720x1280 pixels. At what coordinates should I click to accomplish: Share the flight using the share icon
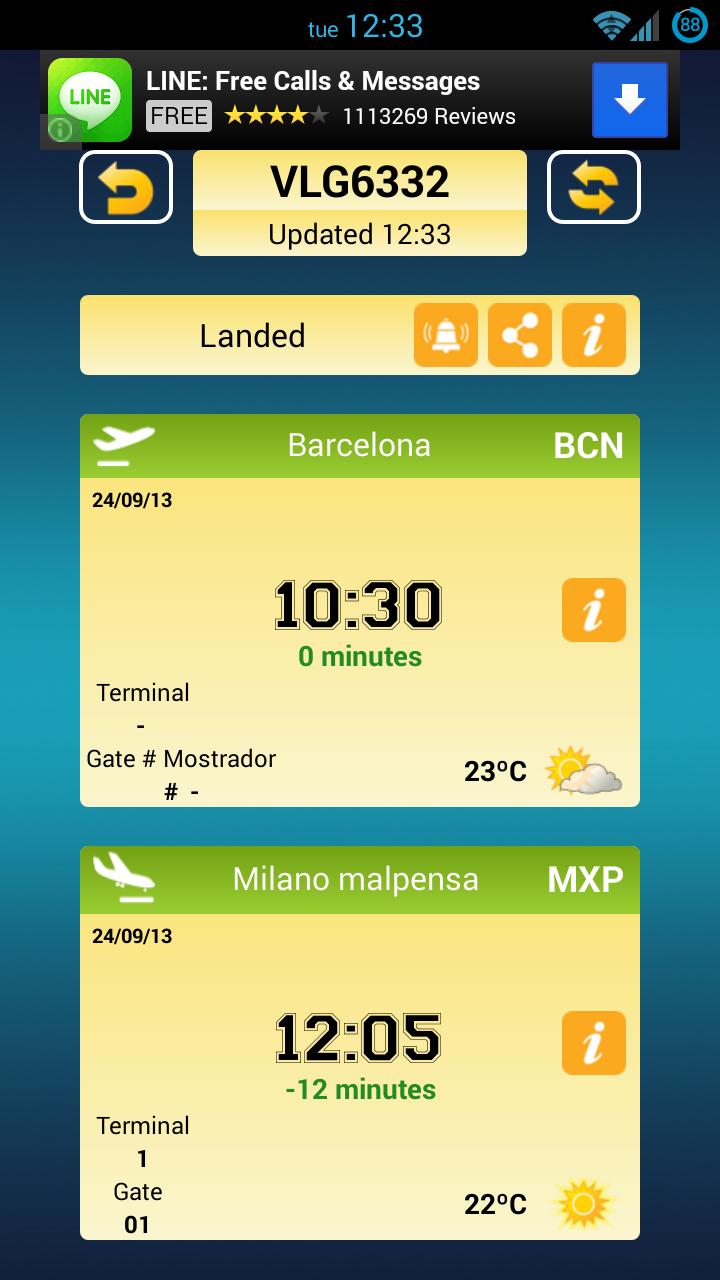(520, 335)
